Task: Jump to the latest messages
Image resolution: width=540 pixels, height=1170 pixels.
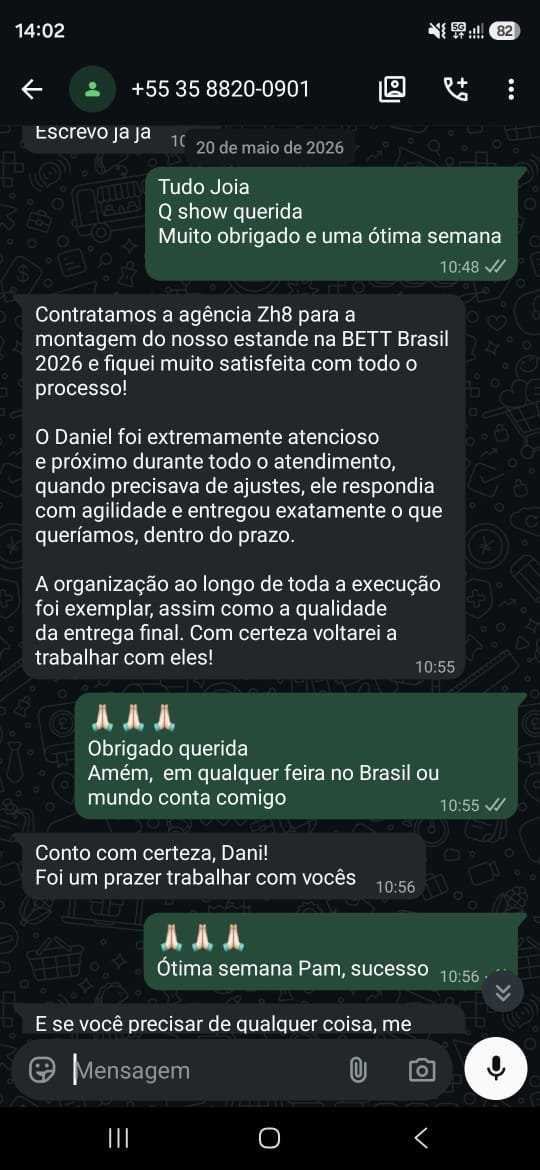Action: point(503,992)
